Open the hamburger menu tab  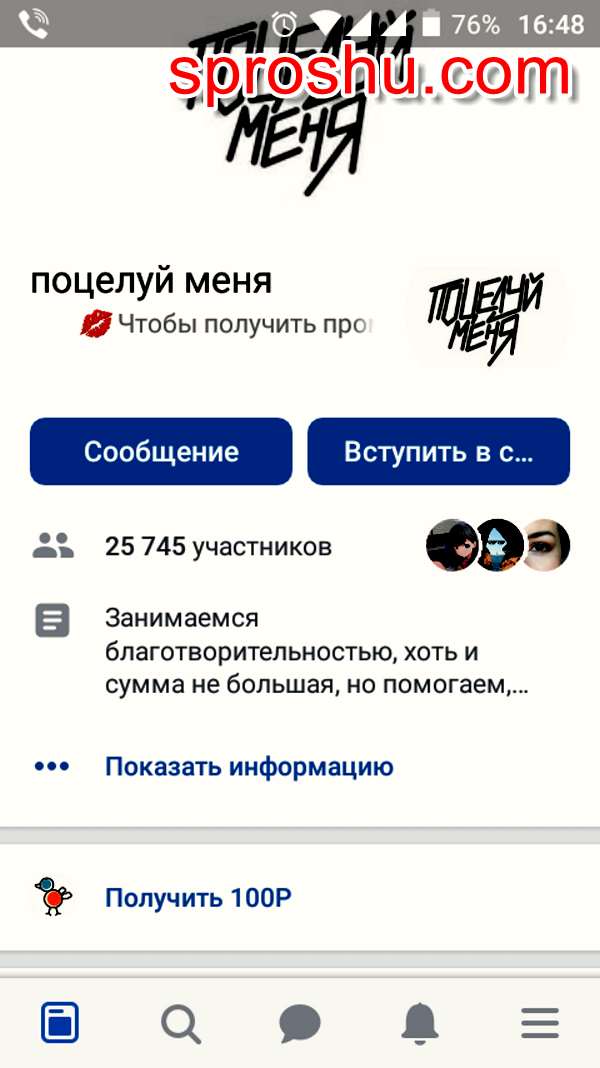pyautogui.click(x=540, y=1023)
